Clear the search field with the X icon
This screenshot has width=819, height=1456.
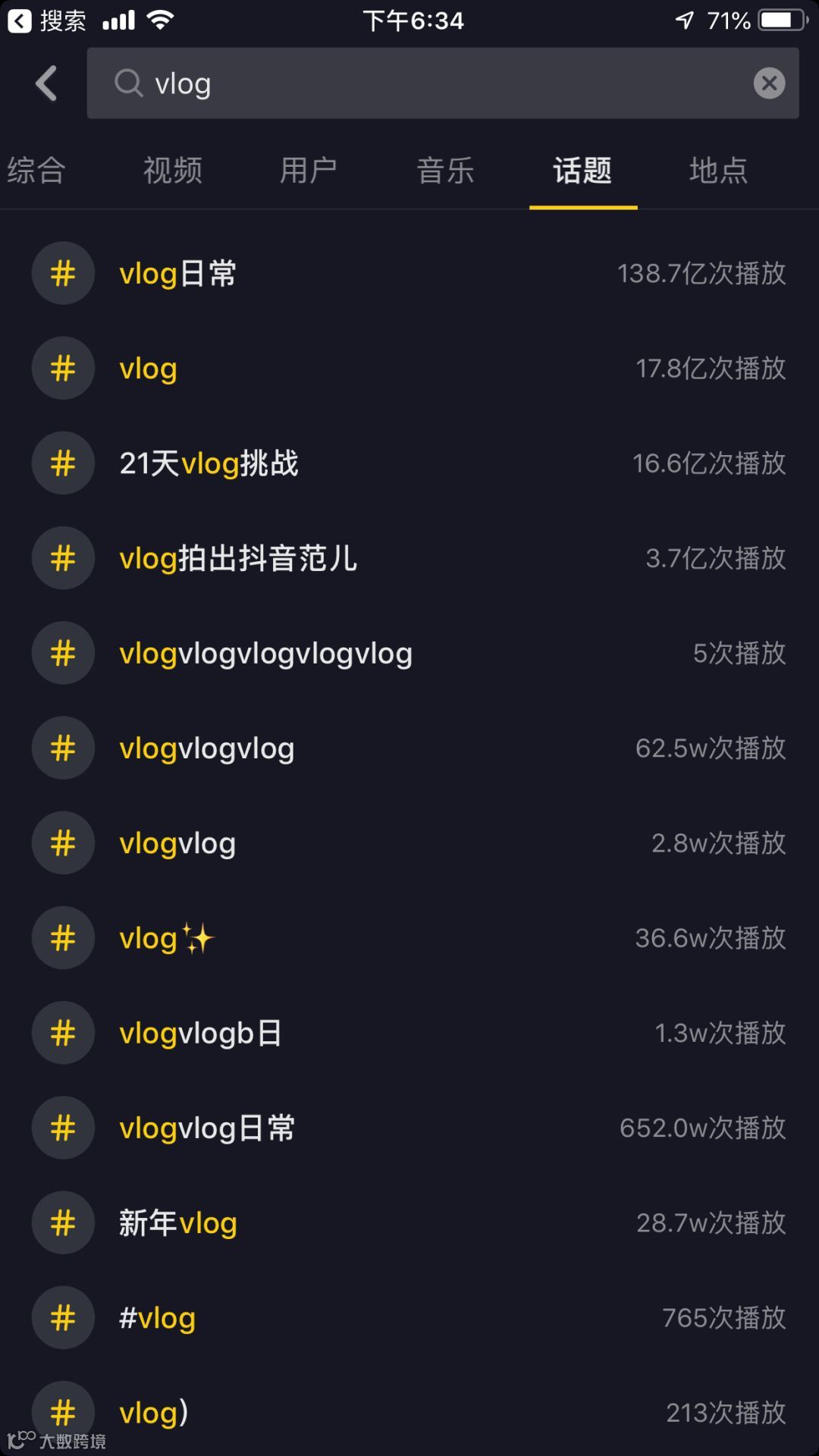pos(770,83)
